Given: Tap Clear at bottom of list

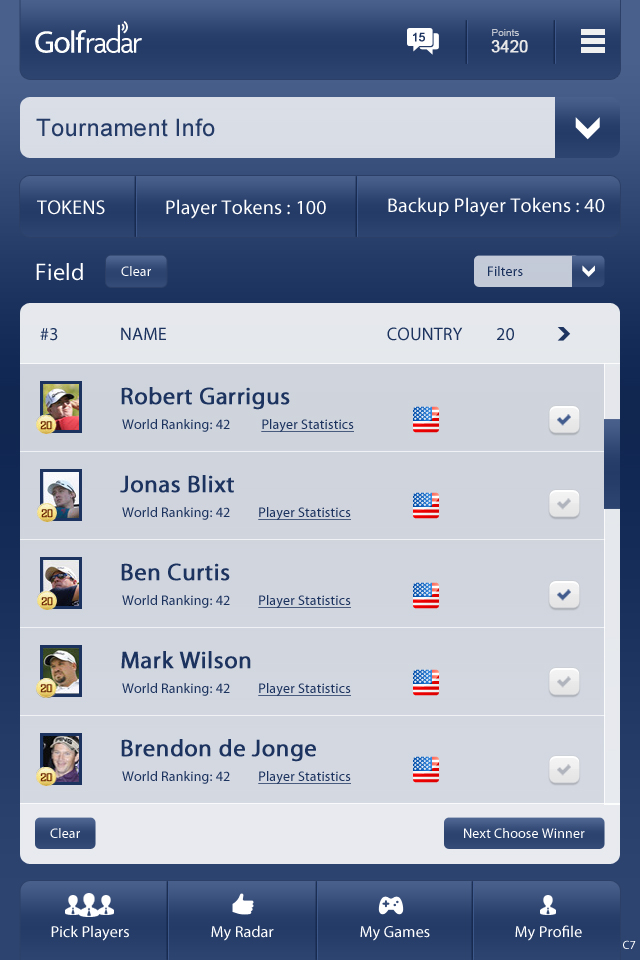Looking at the screenshot, I should (65, 833).
